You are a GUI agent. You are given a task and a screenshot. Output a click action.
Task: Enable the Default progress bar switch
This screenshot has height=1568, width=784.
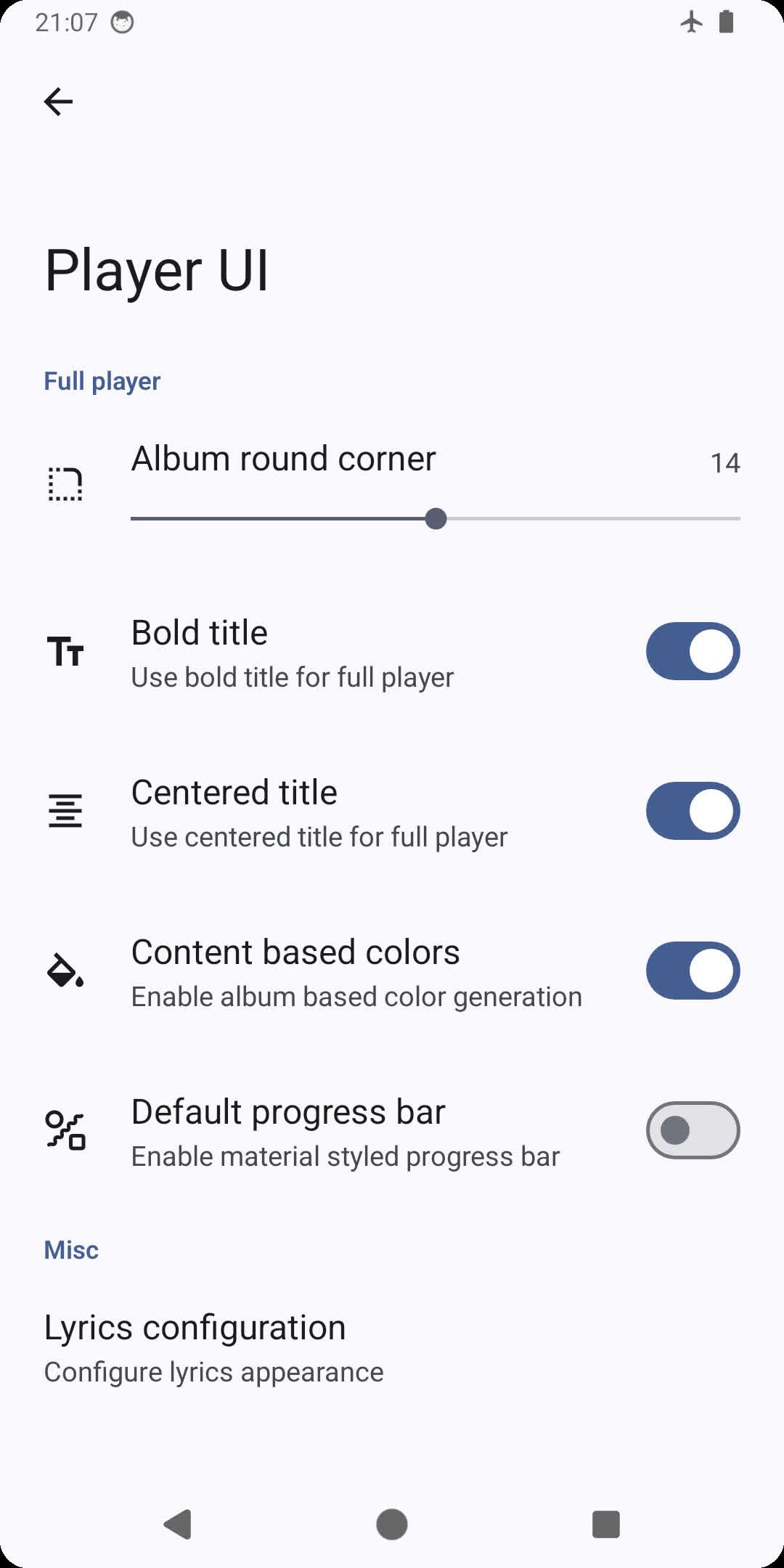click(693, 1130)
